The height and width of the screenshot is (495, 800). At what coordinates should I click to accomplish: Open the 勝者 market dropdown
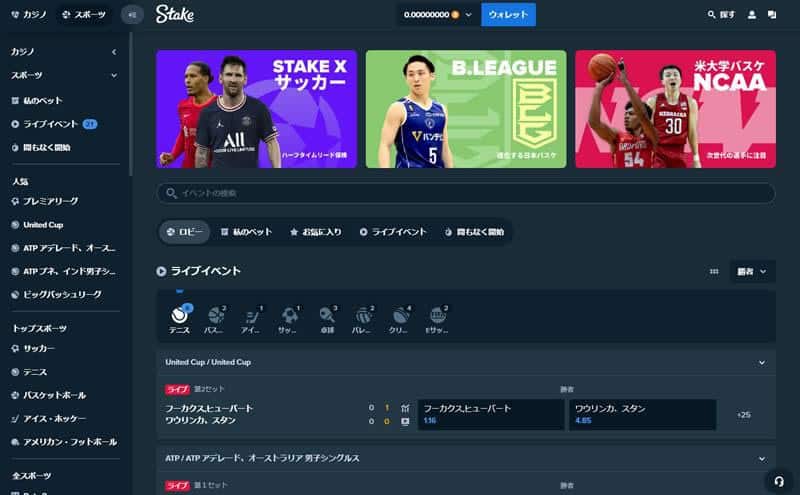click(752, 271)
